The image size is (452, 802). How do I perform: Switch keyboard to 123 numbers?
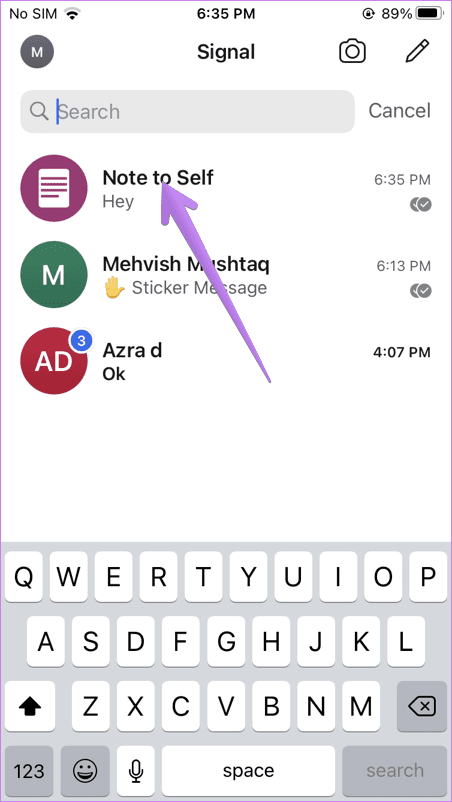[x=29, y=770]
